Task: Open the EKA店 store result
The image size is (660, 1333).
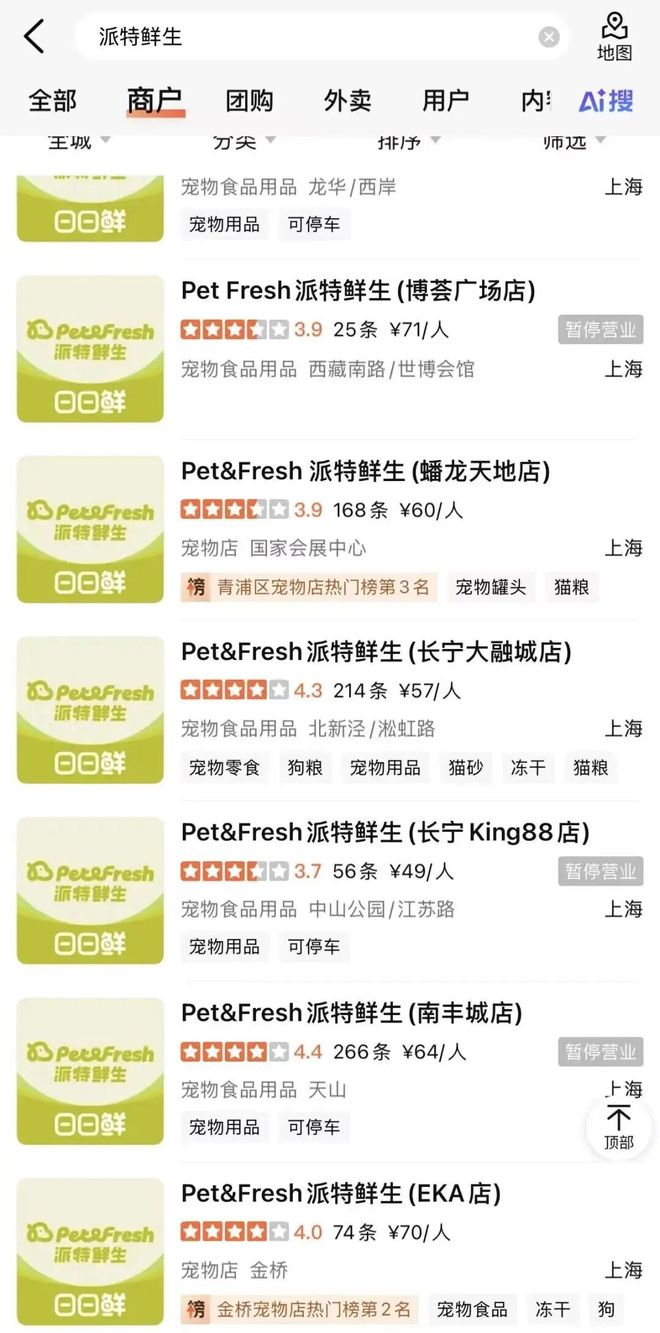Action: point(340,1193)
